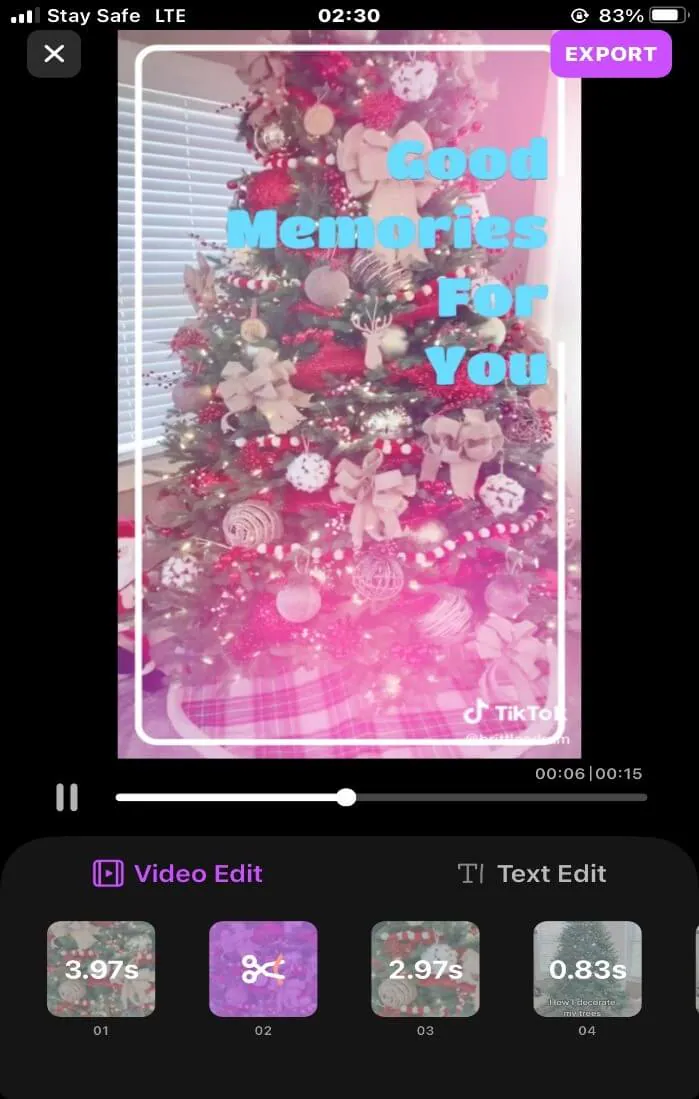Screen dimensions: 699x1099
Task: Select clip 03 lasting 2.97s
Action: (x=425, y=968)
